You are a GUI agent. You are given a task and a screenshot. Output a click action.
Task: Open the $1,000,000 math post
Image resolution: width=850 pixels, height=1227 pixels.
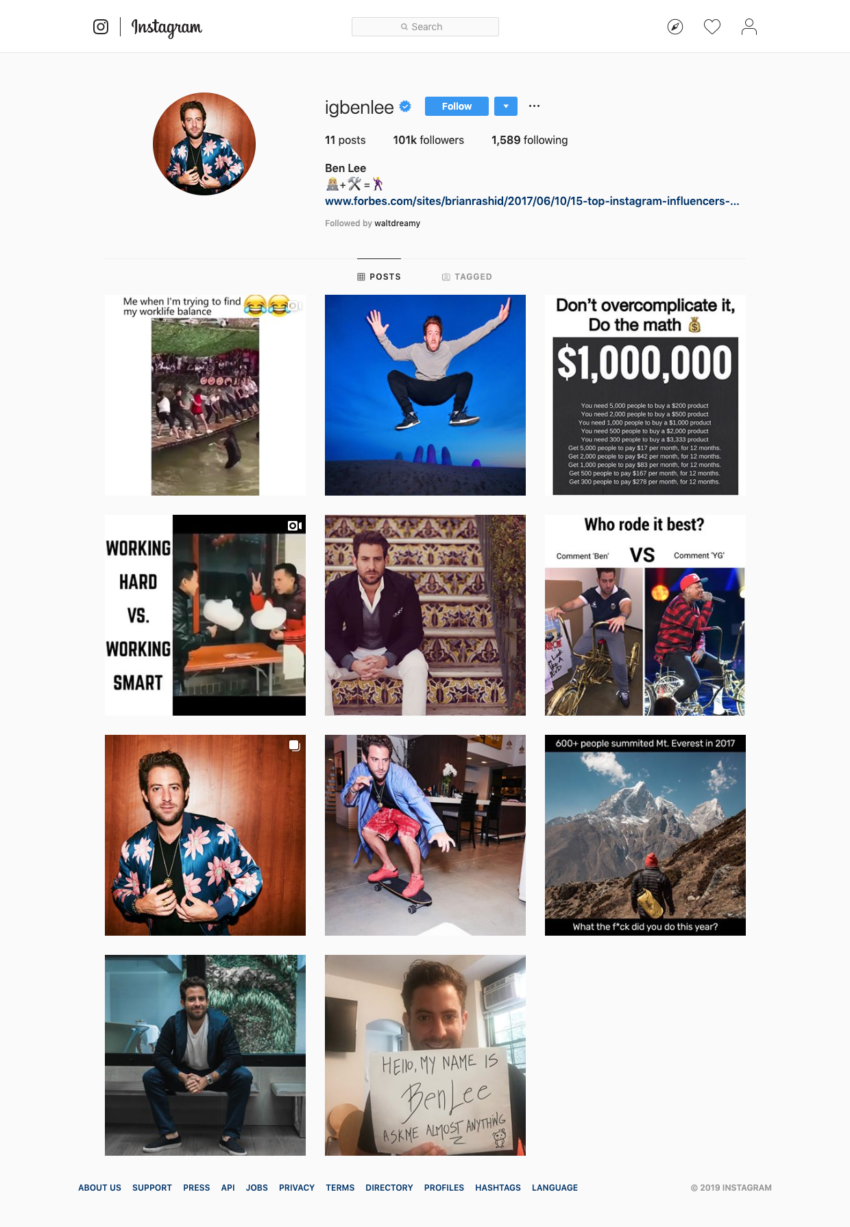645,395
